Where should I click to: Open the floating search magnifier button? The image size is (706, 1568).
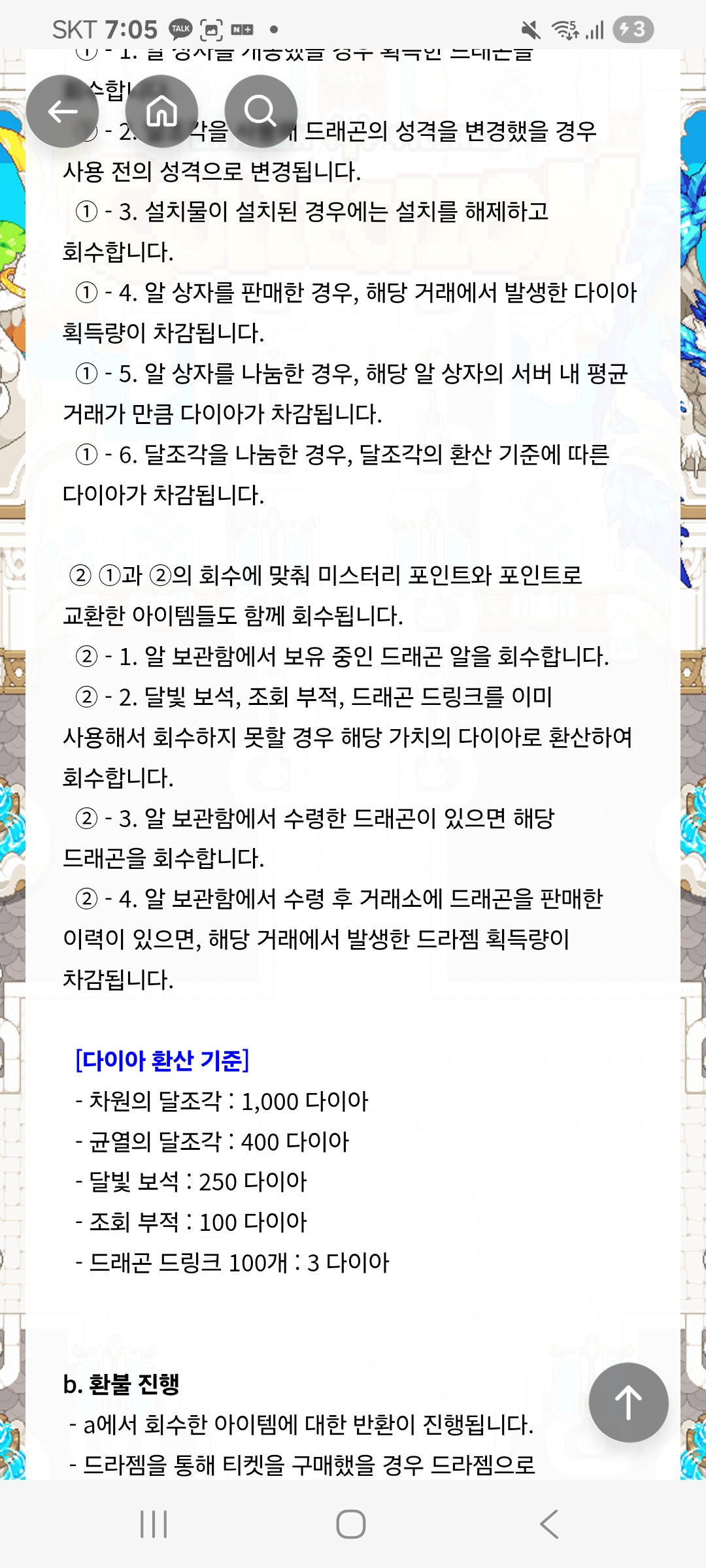pyautogui.click(x=261, y=111)
